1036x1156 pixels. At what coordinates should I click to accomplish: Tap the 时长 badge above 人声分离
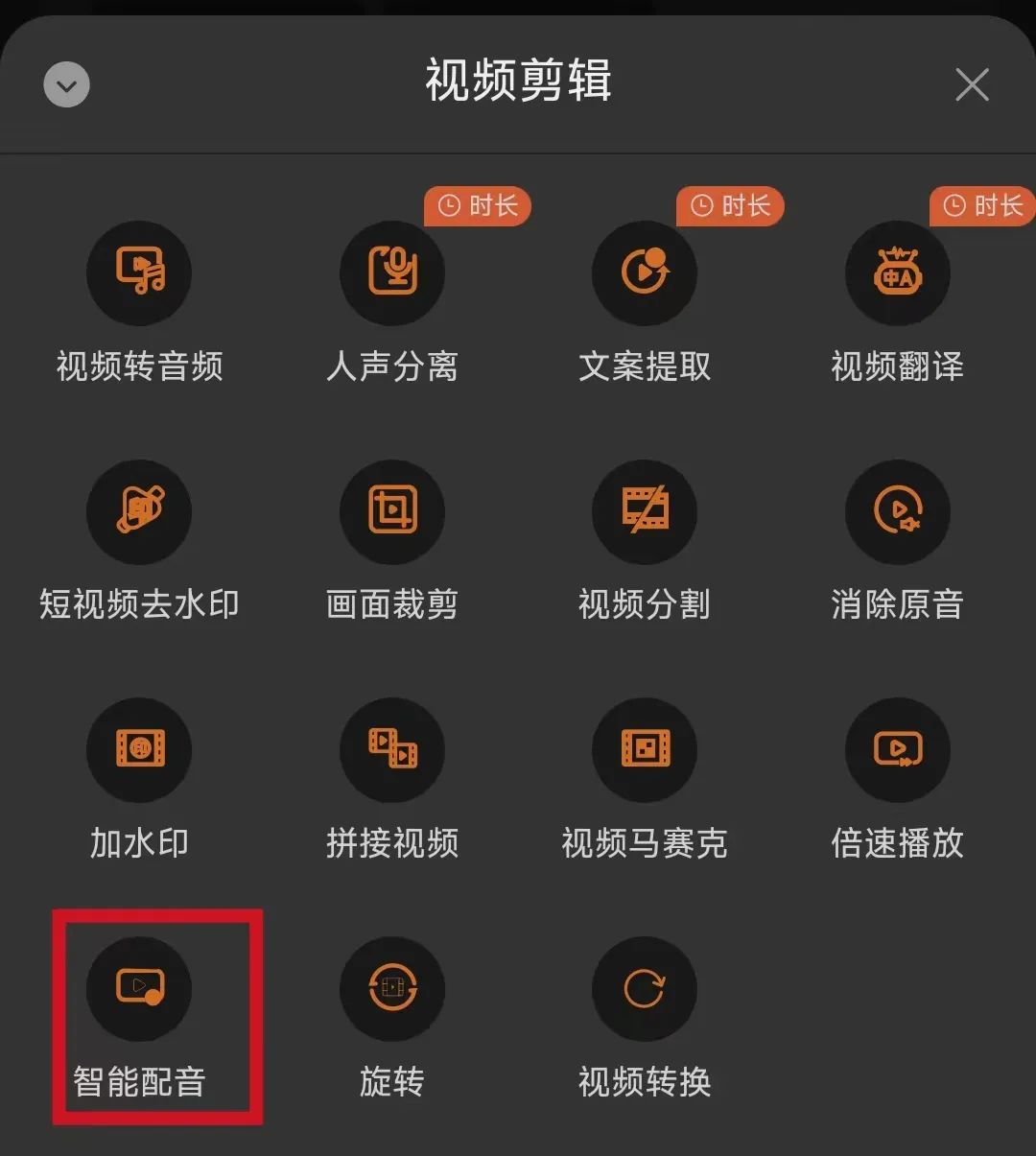(x=478, y=206)
